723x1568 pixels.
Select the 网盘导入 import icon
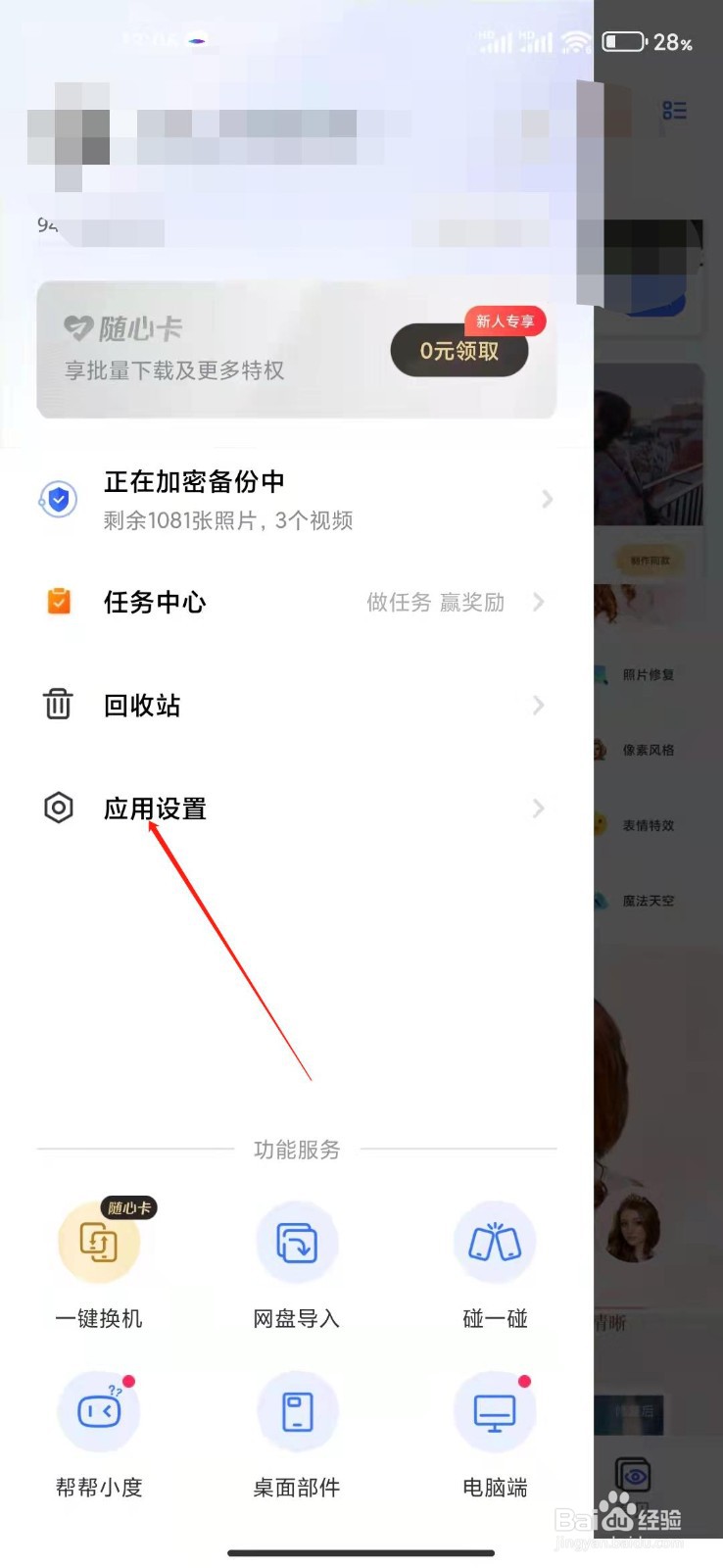(297, 1242)
